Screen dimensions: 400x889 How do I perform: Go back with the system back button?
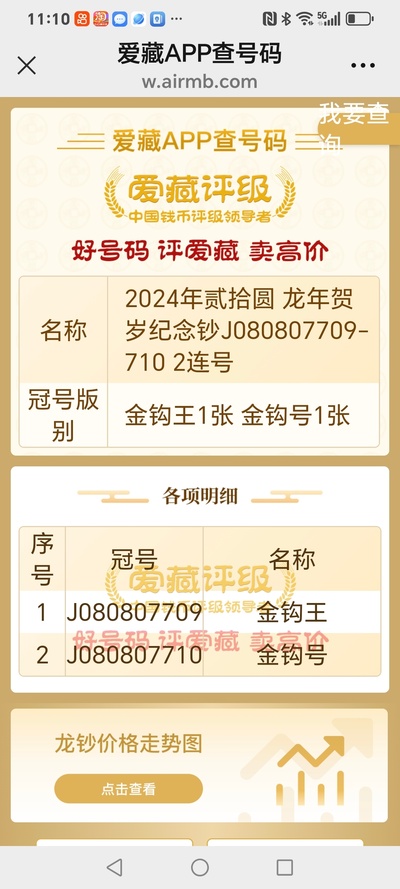(114, 867)
